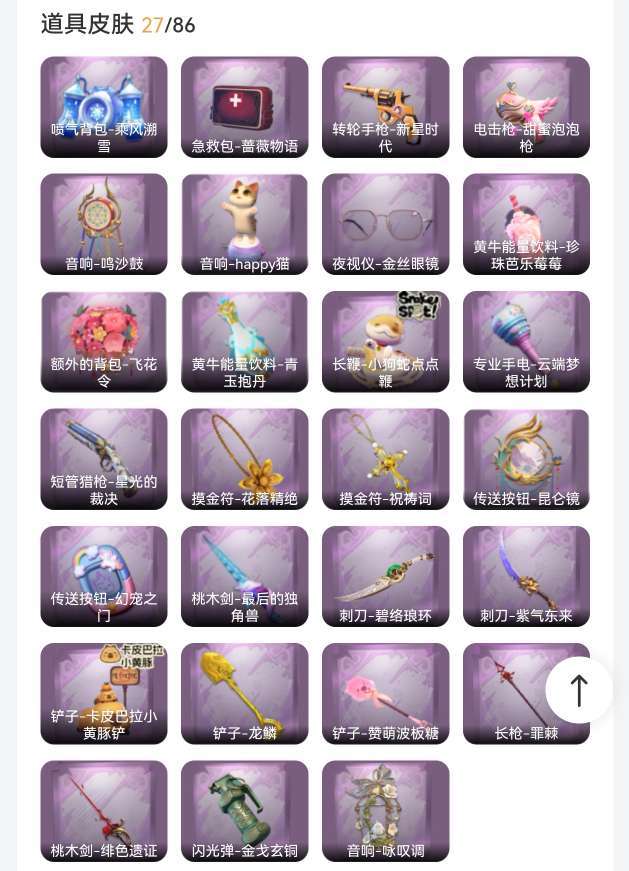Screen dimensions: 629x871
Task: View the 夜视仪-金丝眼镜 skin
Action: pos(386,224)
